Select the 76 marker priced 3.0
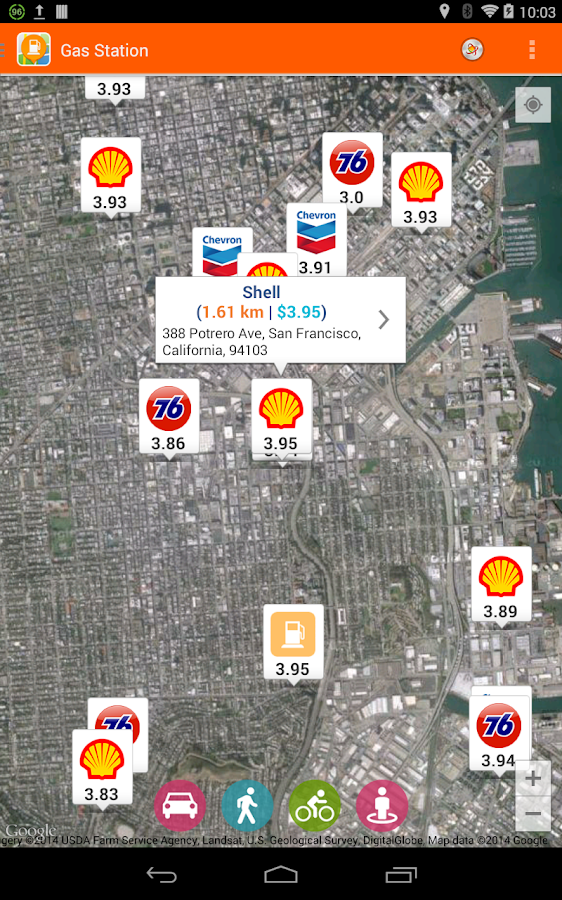Screen dimensions: 562x900 pos(352,171)
